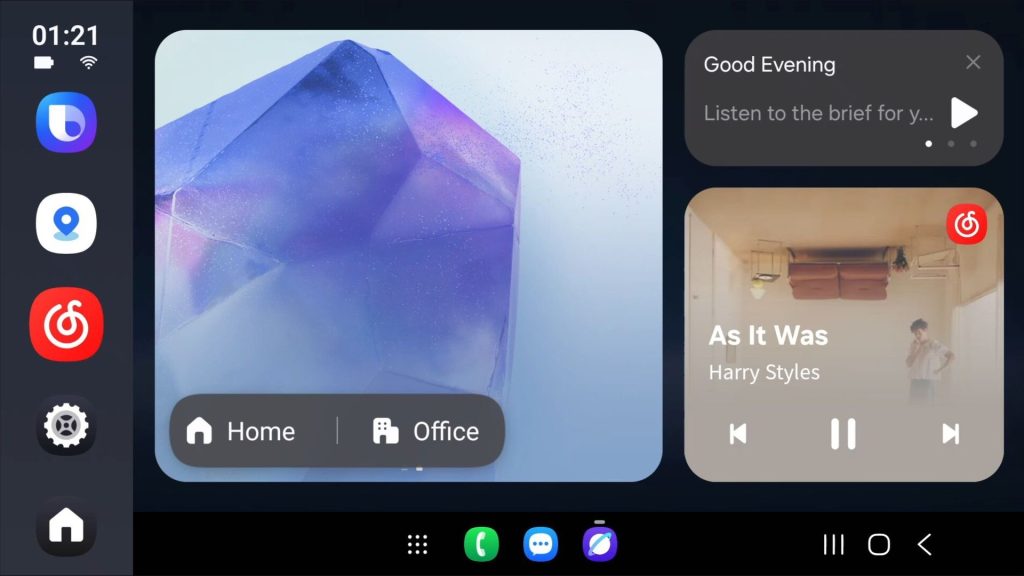The image size is (1024, 576).
Task: Go to the sidebar home button
Action: (66, 524)
